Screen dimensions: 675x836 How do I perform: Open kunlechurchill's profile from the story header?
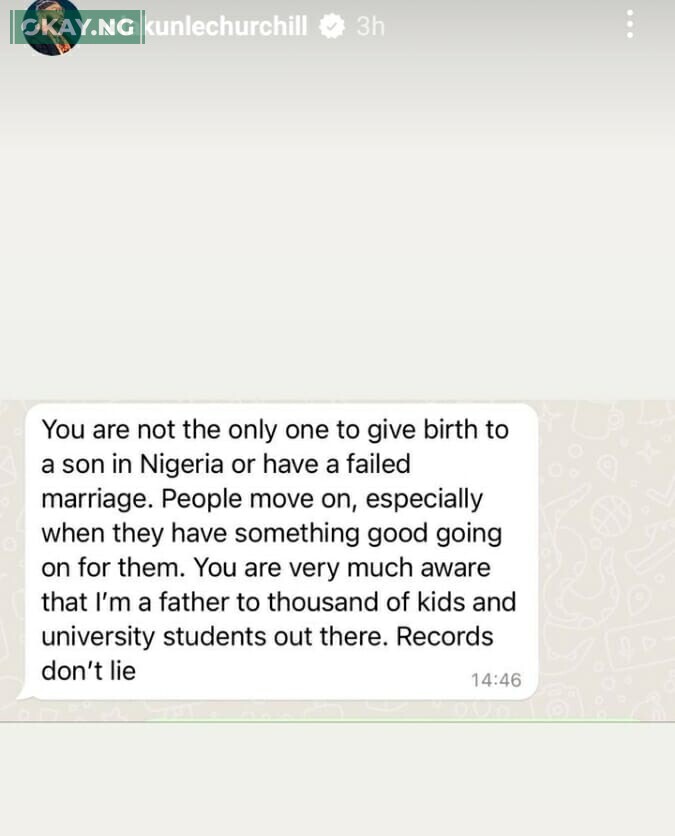point(227,26)
